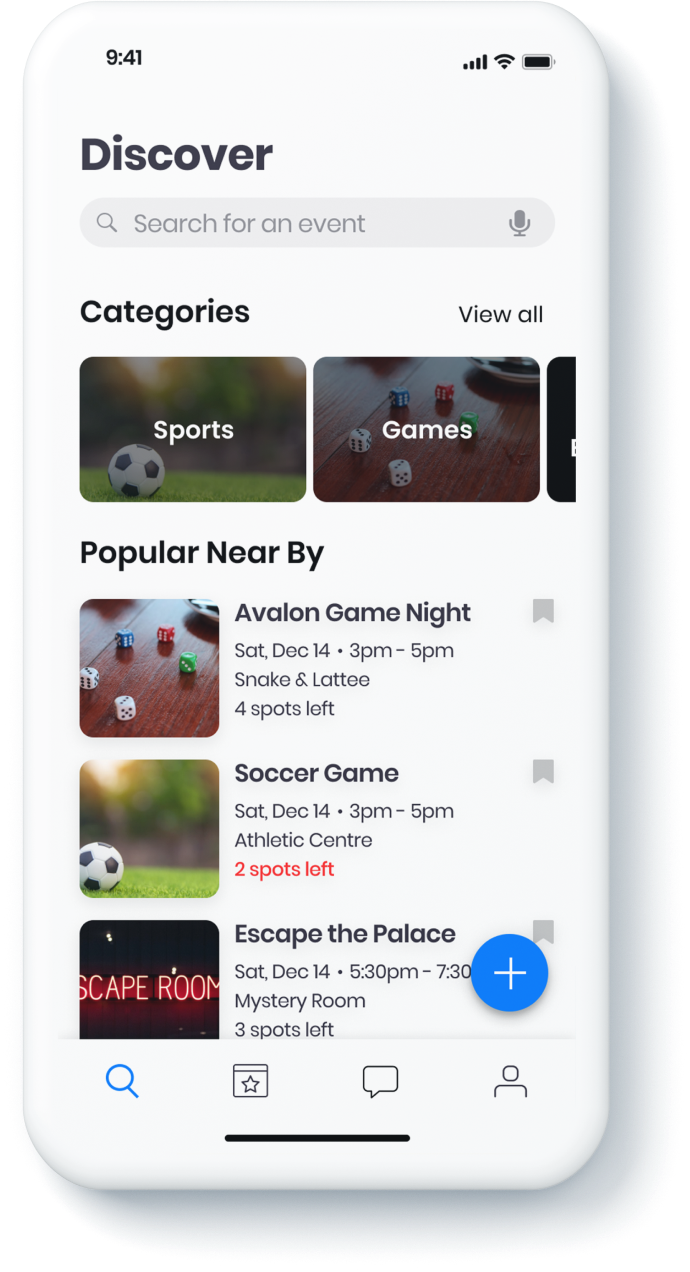Bookmark Escape the Palace
690x1272 pixels.
[543, 930]
